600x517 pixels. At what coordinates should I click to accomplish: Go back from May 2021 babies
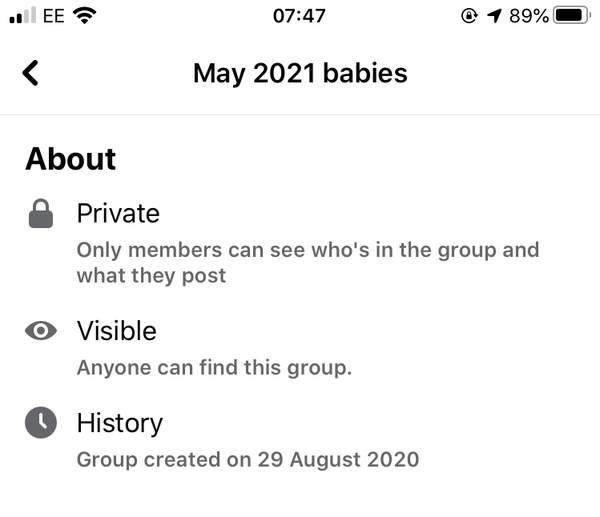click(31, 73)
